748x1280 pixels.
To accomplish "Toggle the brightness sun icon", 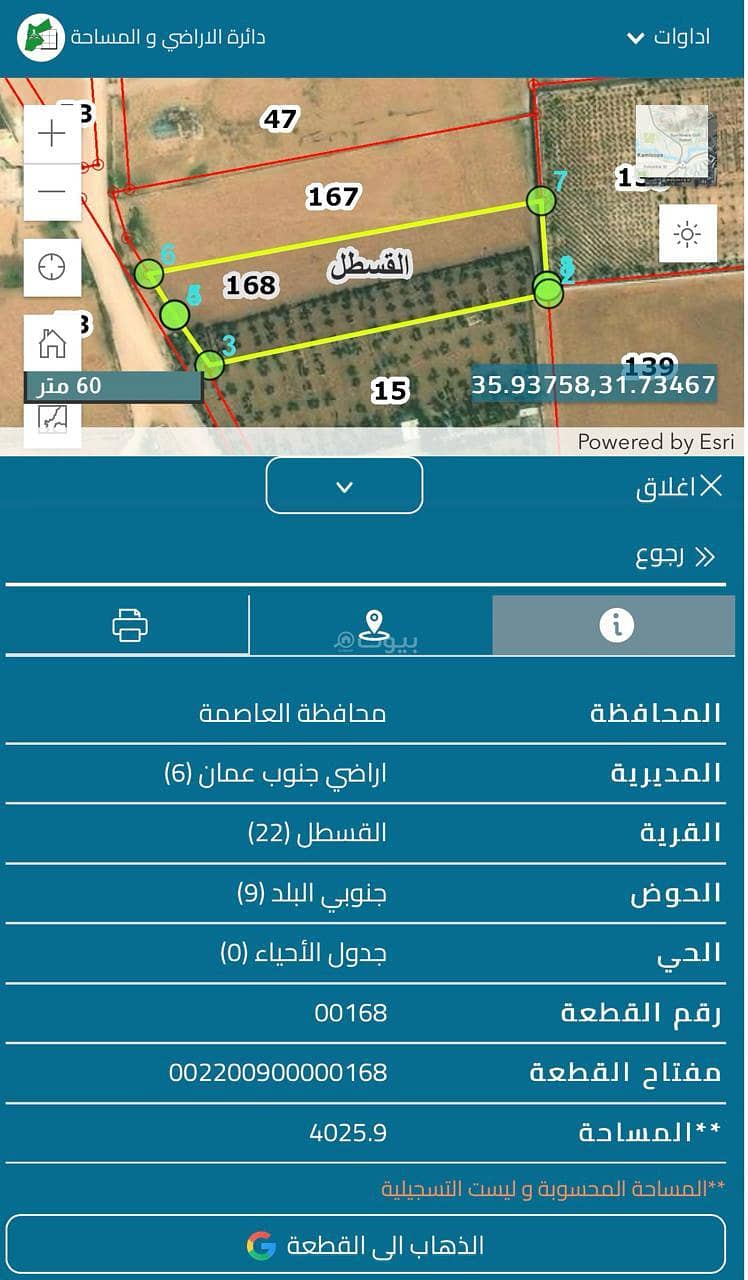I will [688, 234].
